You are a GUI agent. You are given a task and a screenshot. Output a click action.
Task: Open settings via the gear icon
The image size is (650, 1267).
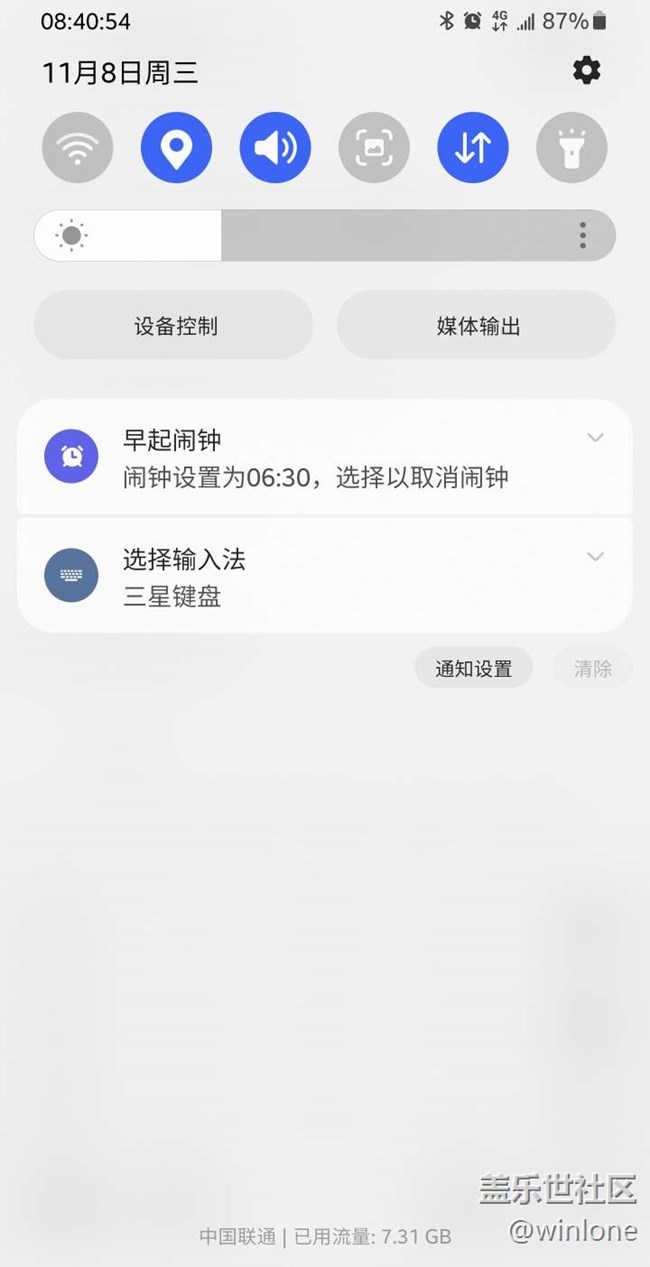tap(586, 71)
